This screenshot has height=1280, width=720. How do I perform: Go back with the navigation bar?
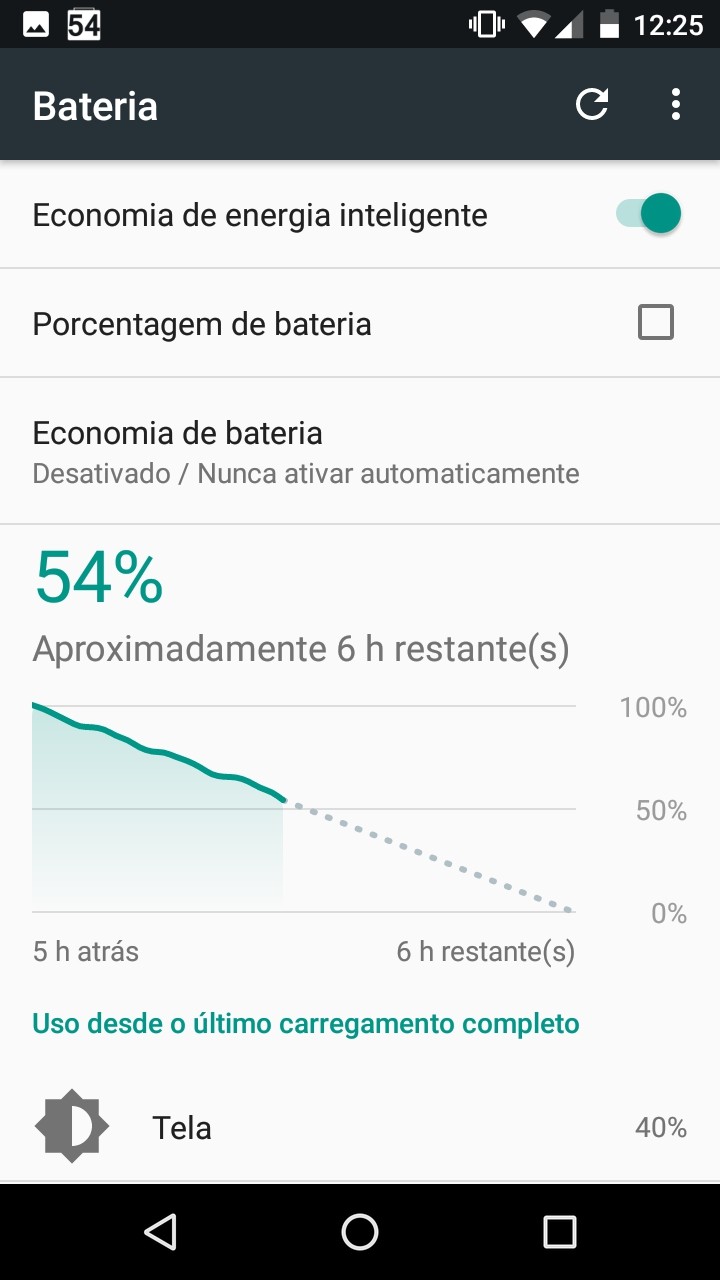160,1232
